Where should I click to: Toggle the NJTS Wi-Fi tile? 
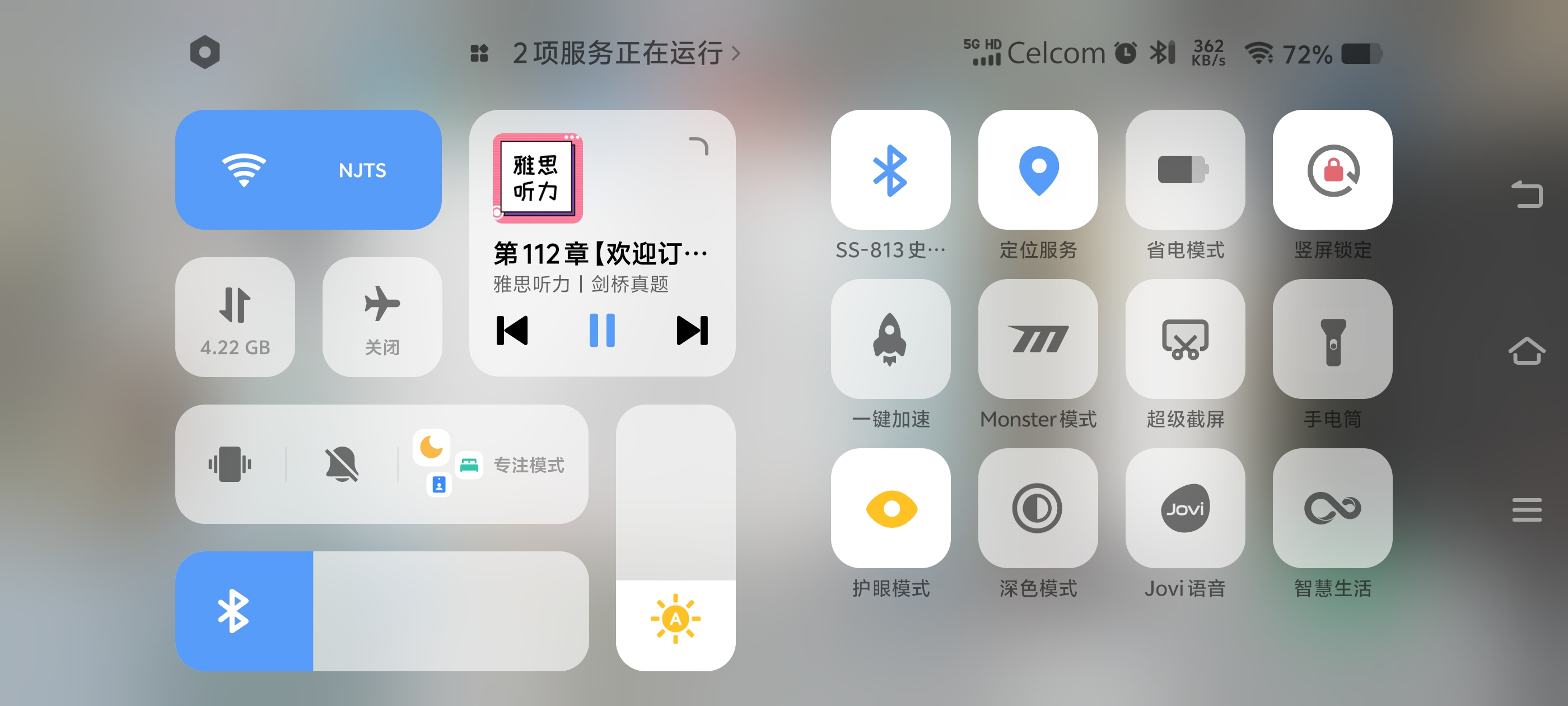click(x=308, y=169)
